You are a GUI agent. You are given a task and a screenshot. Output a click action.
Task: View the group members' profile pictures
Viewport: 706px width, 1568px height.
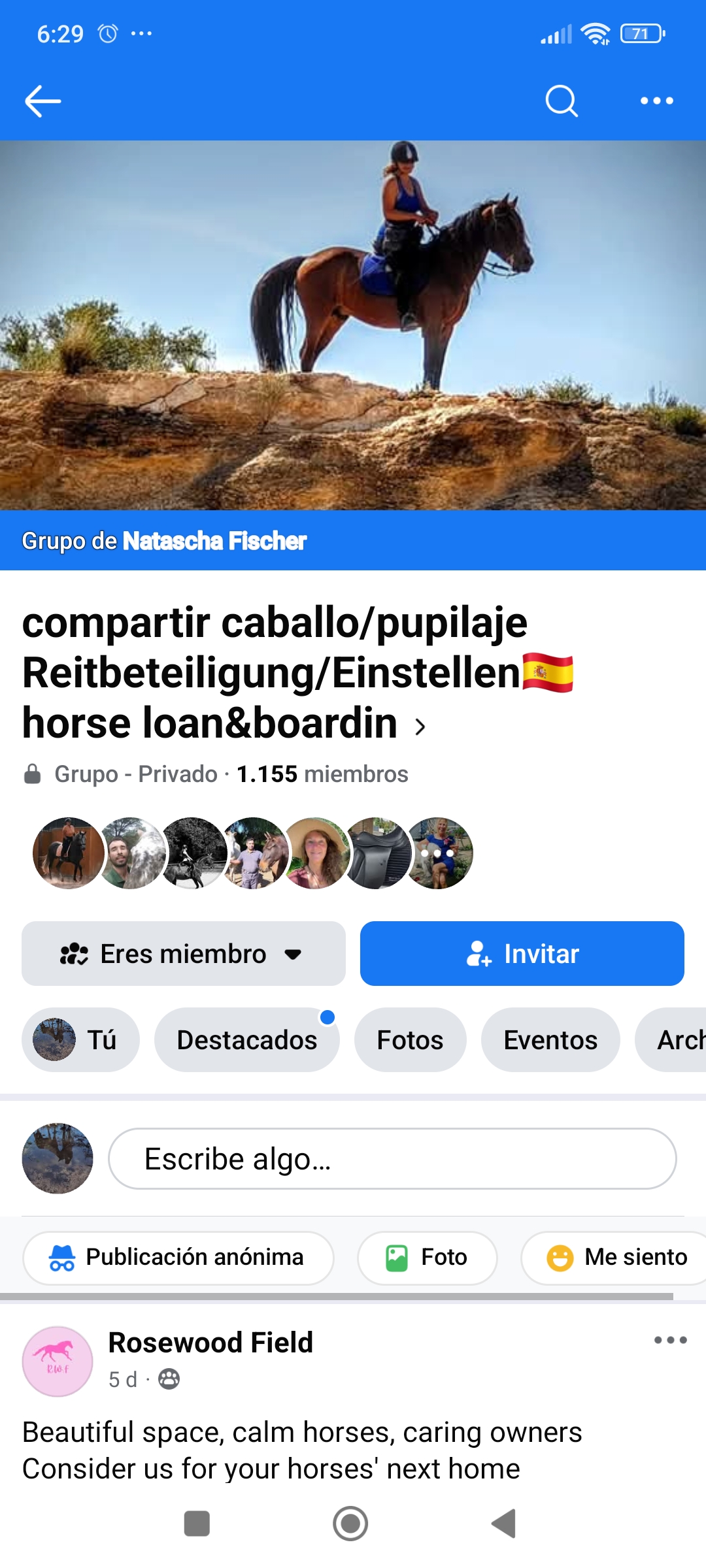tap(252, 853)
